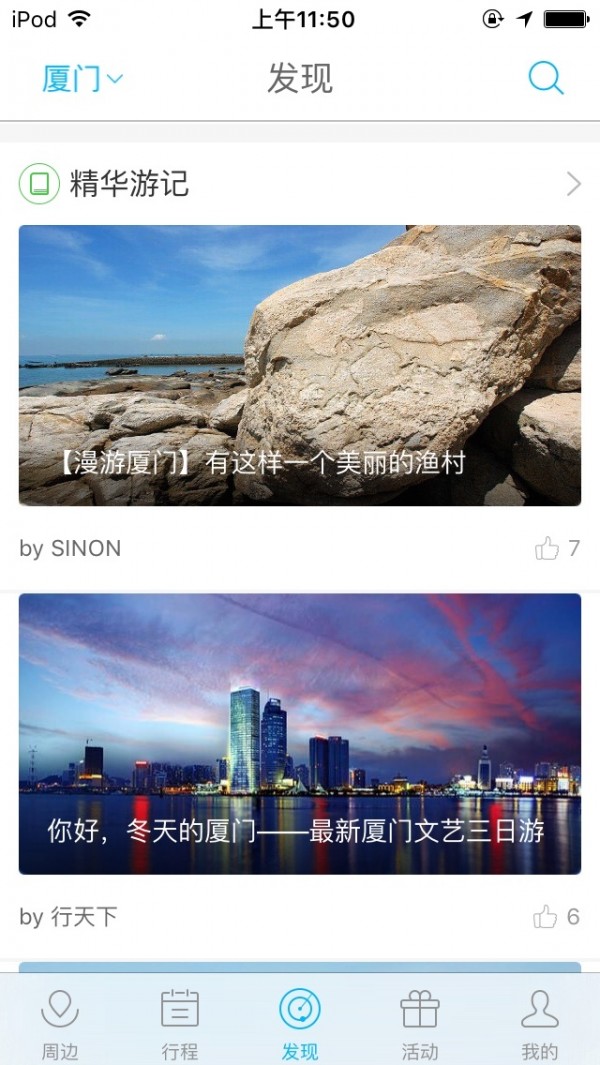The height and width of the screenshot is (1065, 600).
Task: Select the 发现 tab
Action: [x=300, y=1023]
